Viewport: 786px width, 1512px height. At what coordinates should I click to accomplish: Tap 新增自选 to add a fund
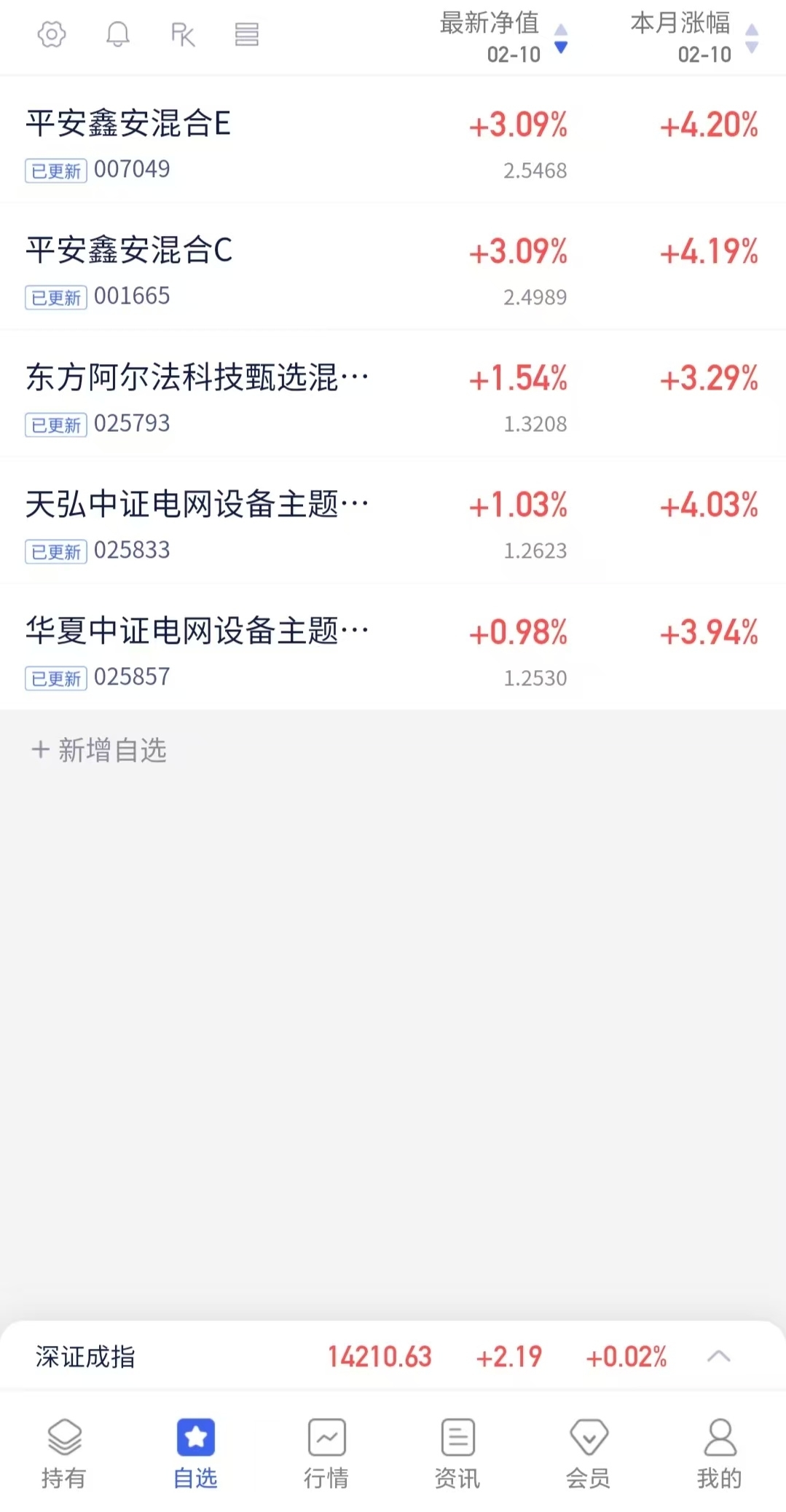click(x=99, y=750)
